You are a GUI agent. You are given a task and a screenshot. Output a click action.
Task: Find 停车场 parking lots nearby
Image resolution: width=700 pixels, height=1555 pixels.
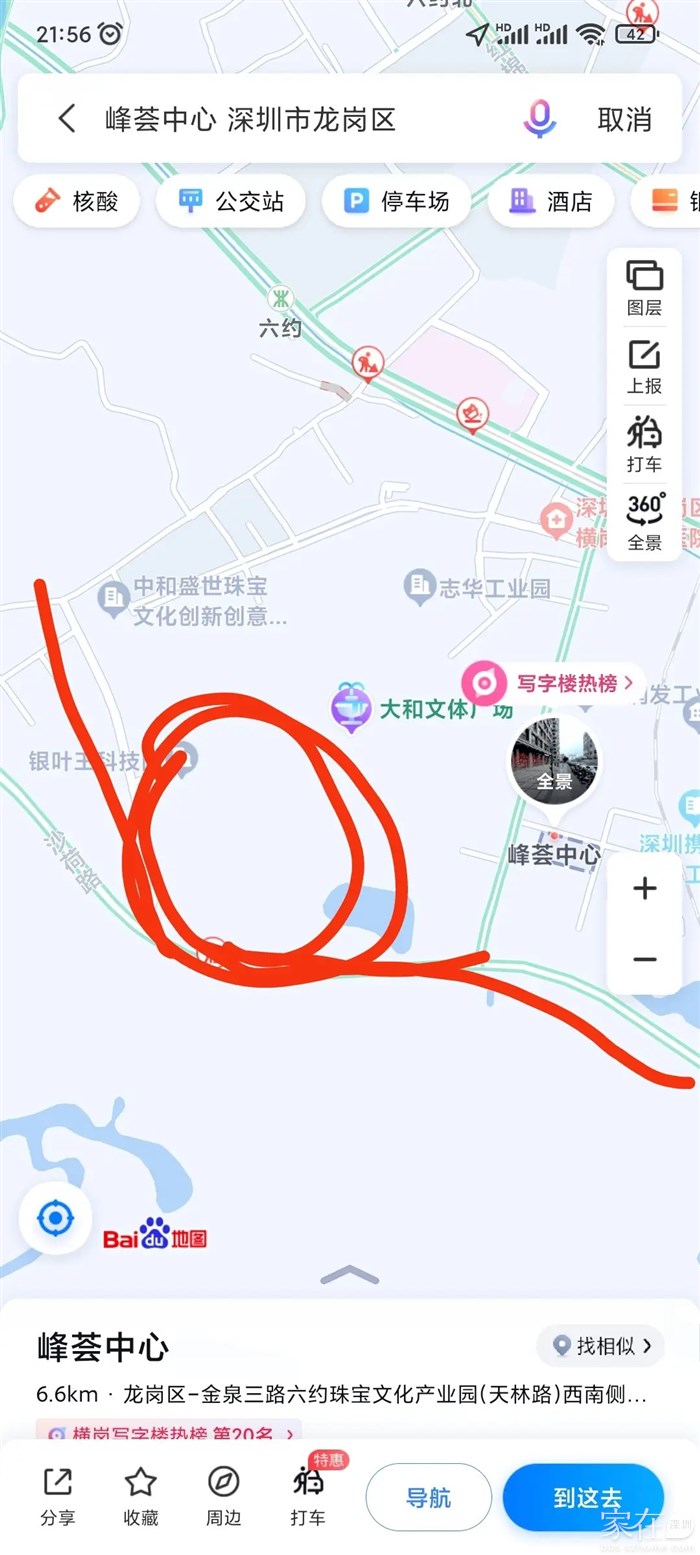coord(397,202)
